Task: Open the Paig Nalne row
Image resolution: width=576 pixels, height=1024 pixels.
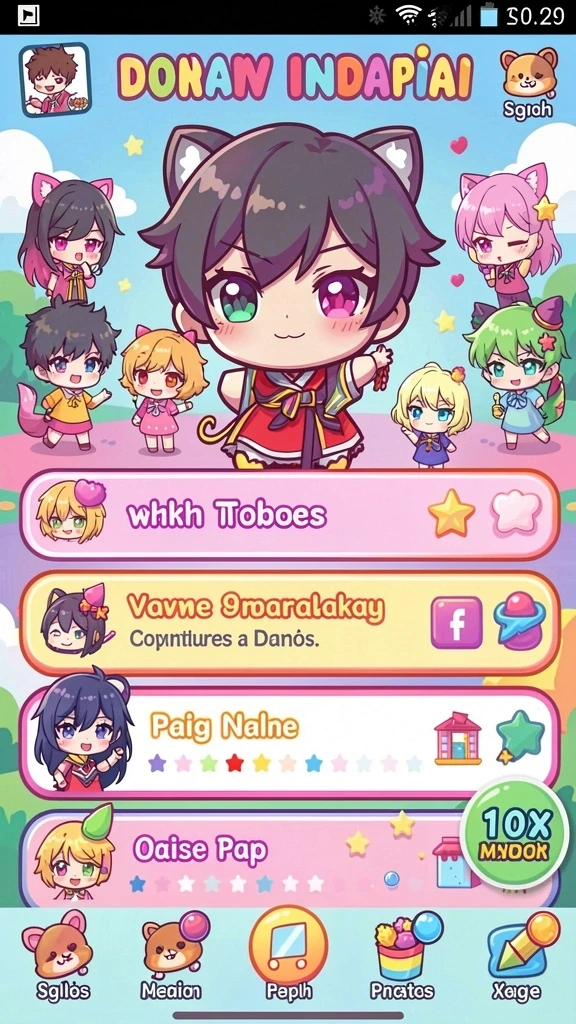Action: 291,742
